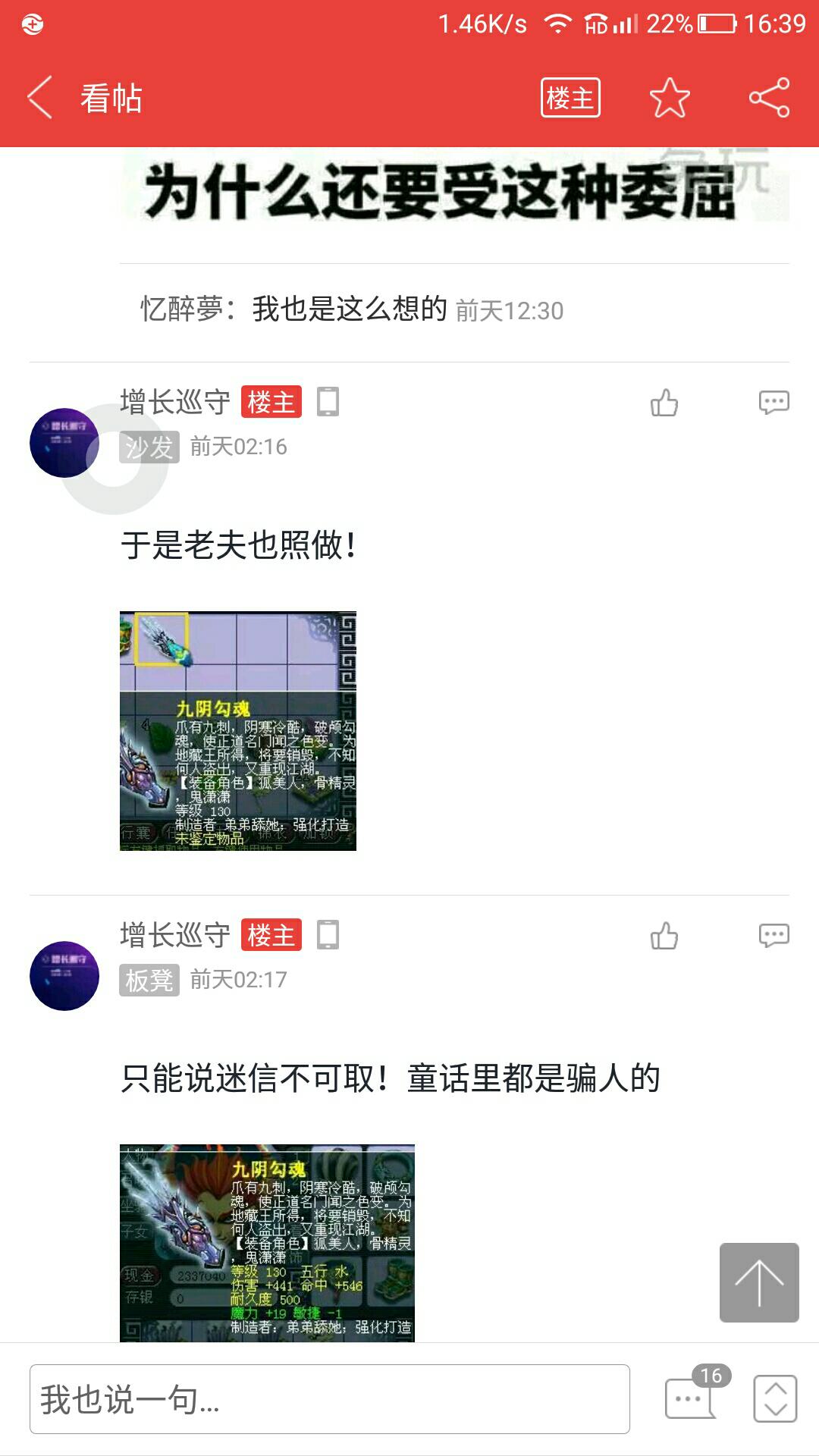Reply to the 沙发 post

(773, 403)
